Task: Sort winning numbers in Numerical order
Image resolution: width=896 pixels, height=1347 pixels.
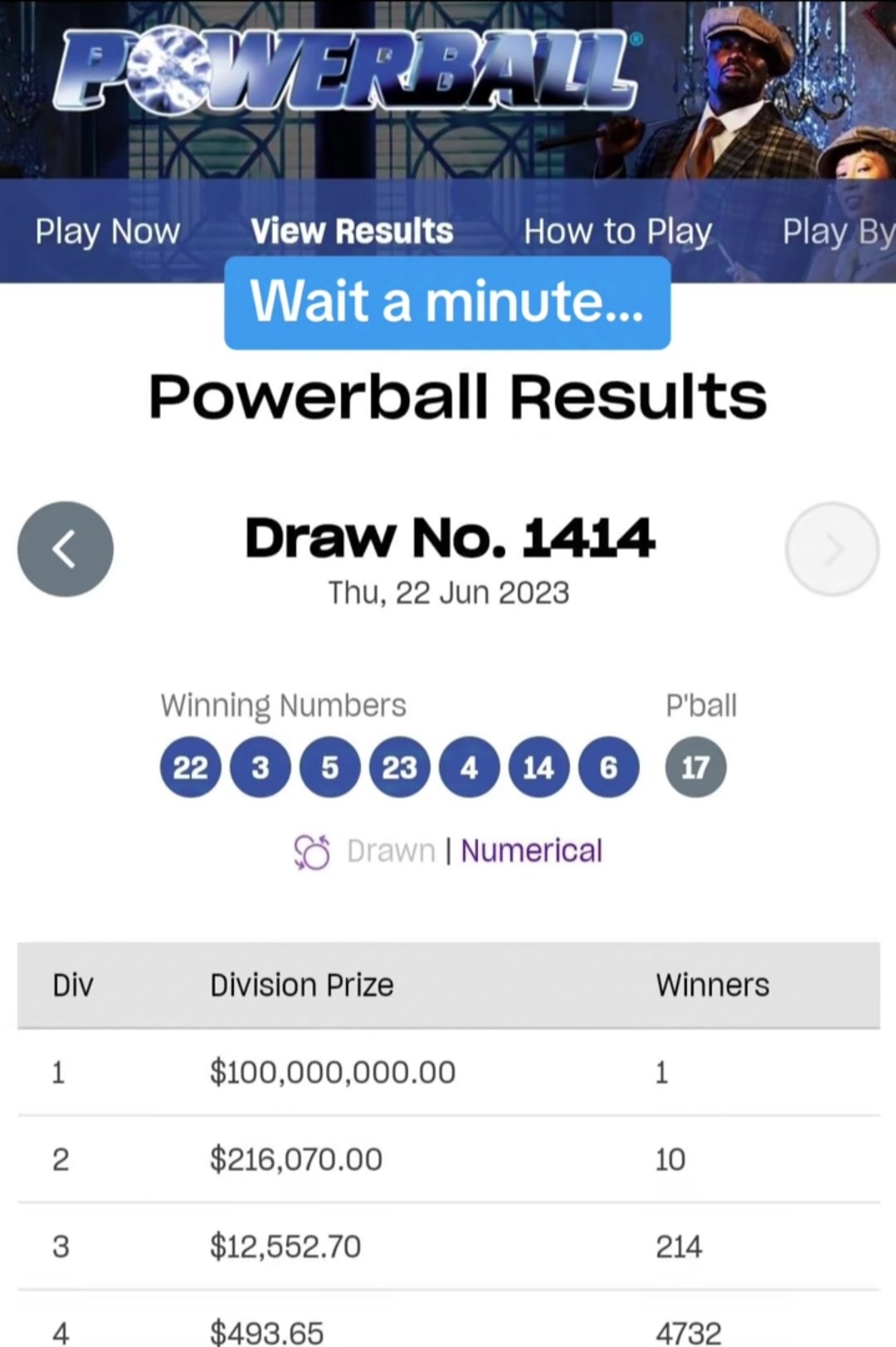Action: pyautogui.click(x=531, y=851)
